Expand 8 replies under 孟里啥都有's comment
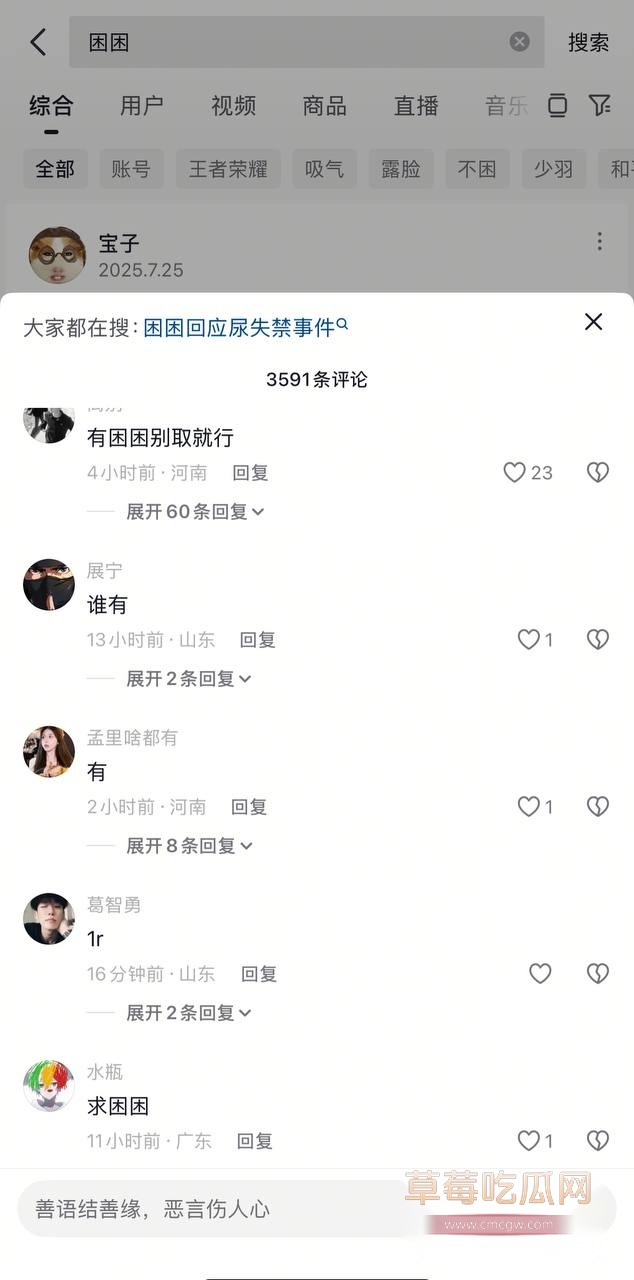The height and width of the screenshot is (1280, 634). [x=188, y=846]
